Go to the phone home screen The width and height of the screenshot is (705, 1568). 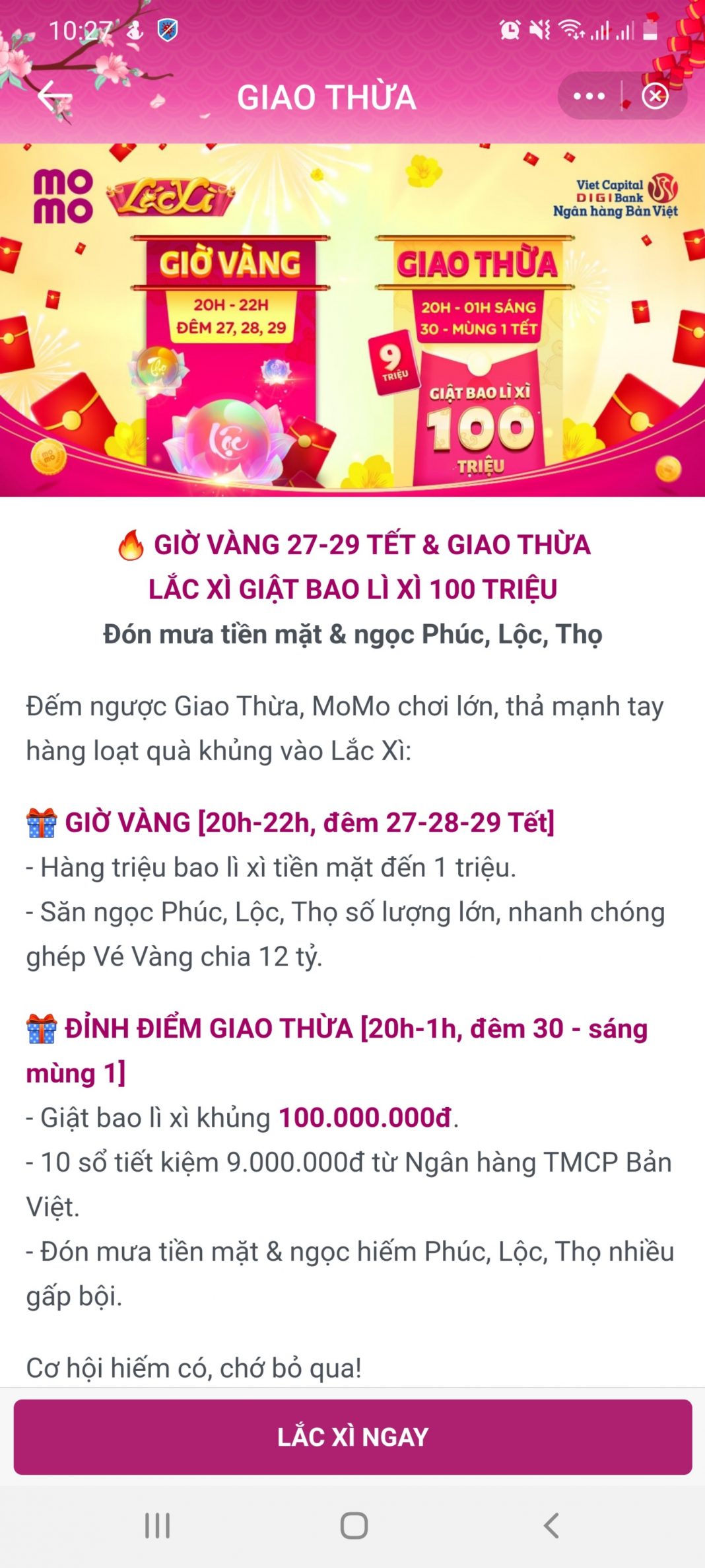pos(354,1526)
